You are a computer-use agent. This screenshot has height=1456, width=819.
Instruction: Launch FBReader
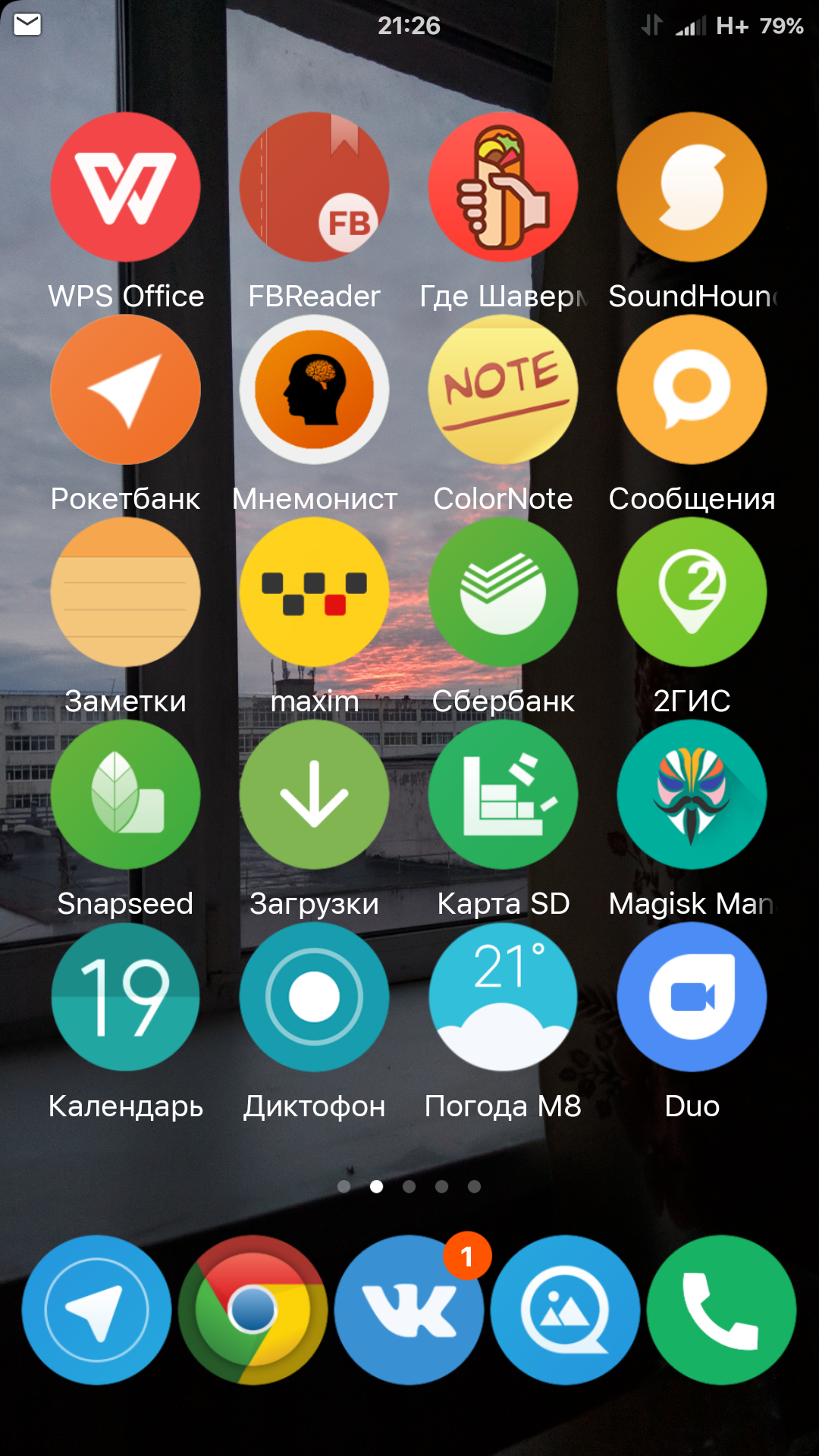tap(314, 187)
